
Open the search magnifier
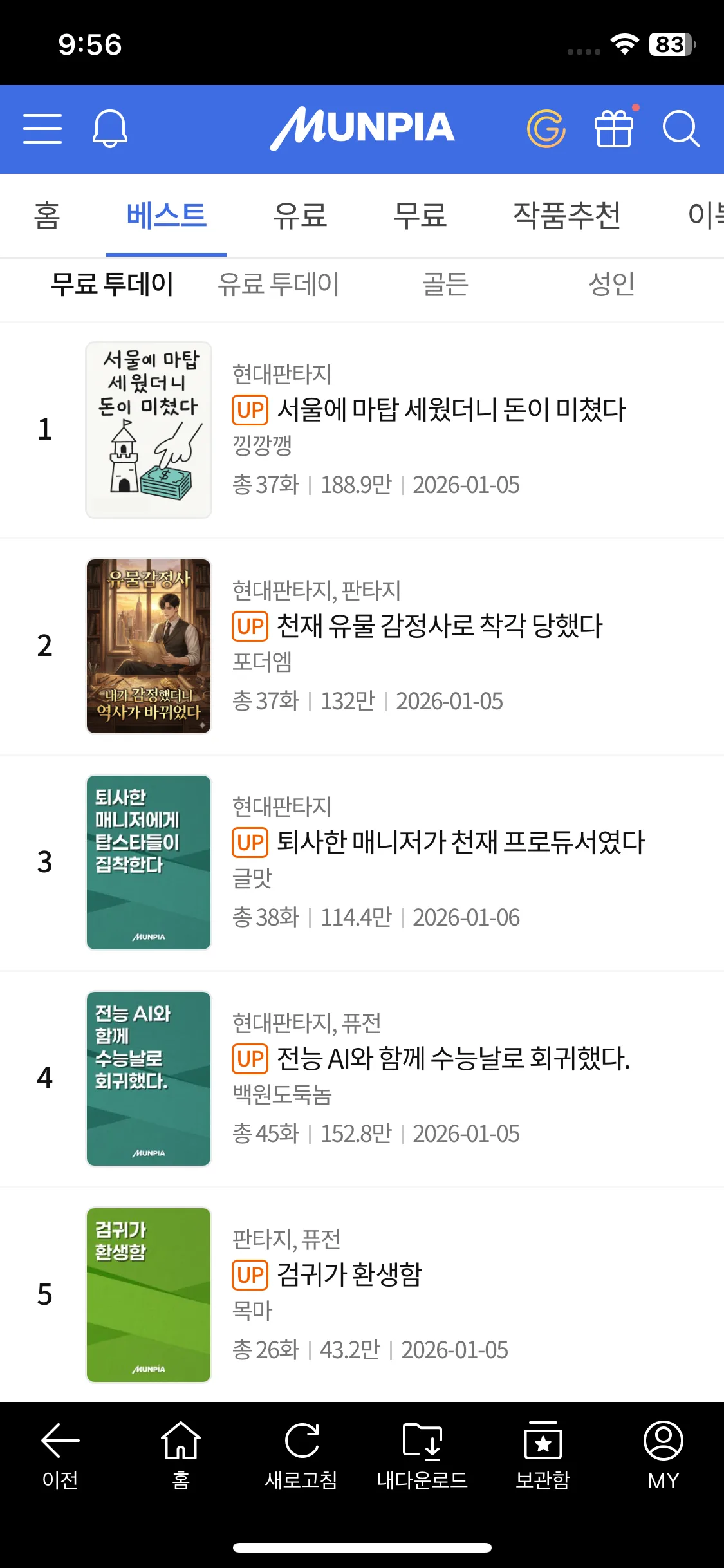[680, 128]
